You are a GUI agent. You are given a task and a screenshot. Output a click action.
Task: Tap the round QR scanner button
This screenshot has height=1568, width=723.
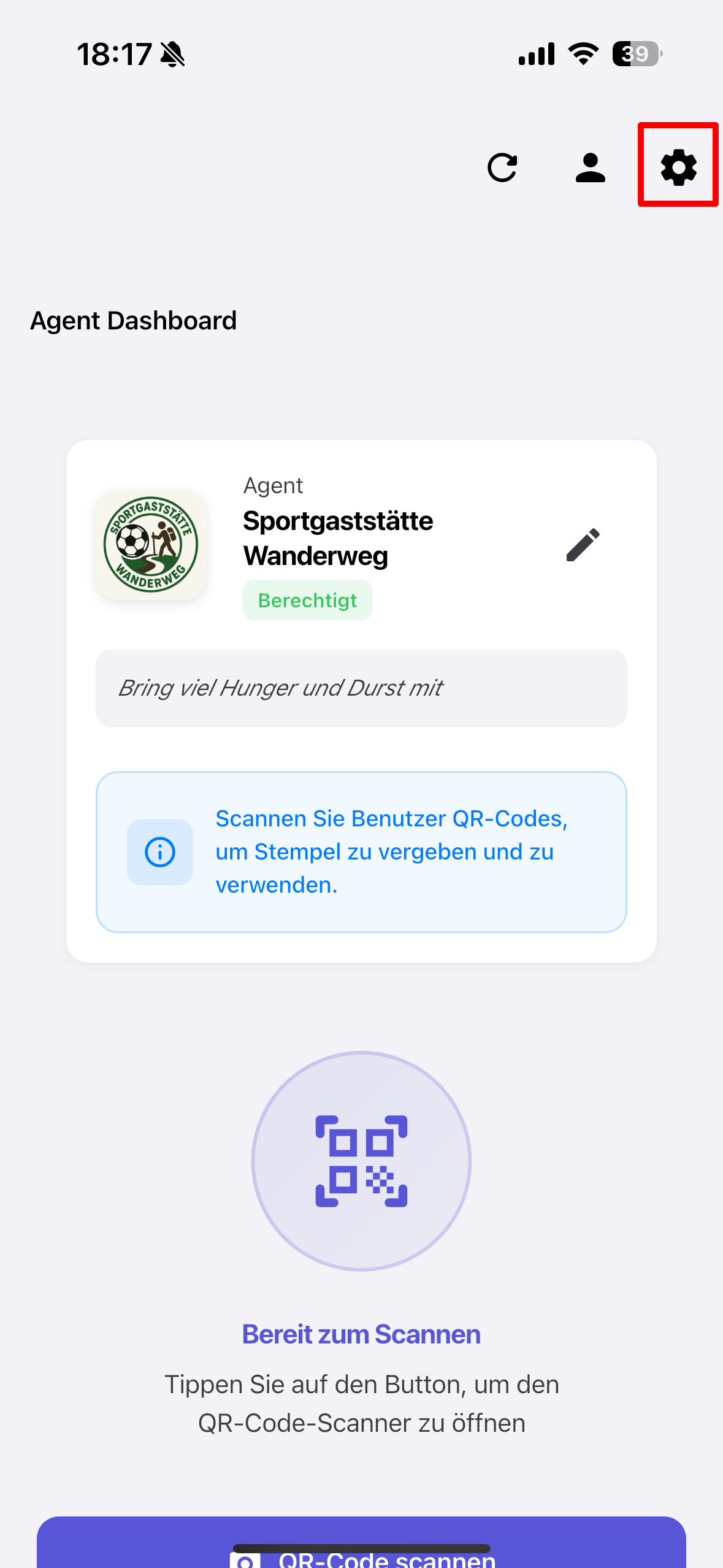click(361, 1161)
